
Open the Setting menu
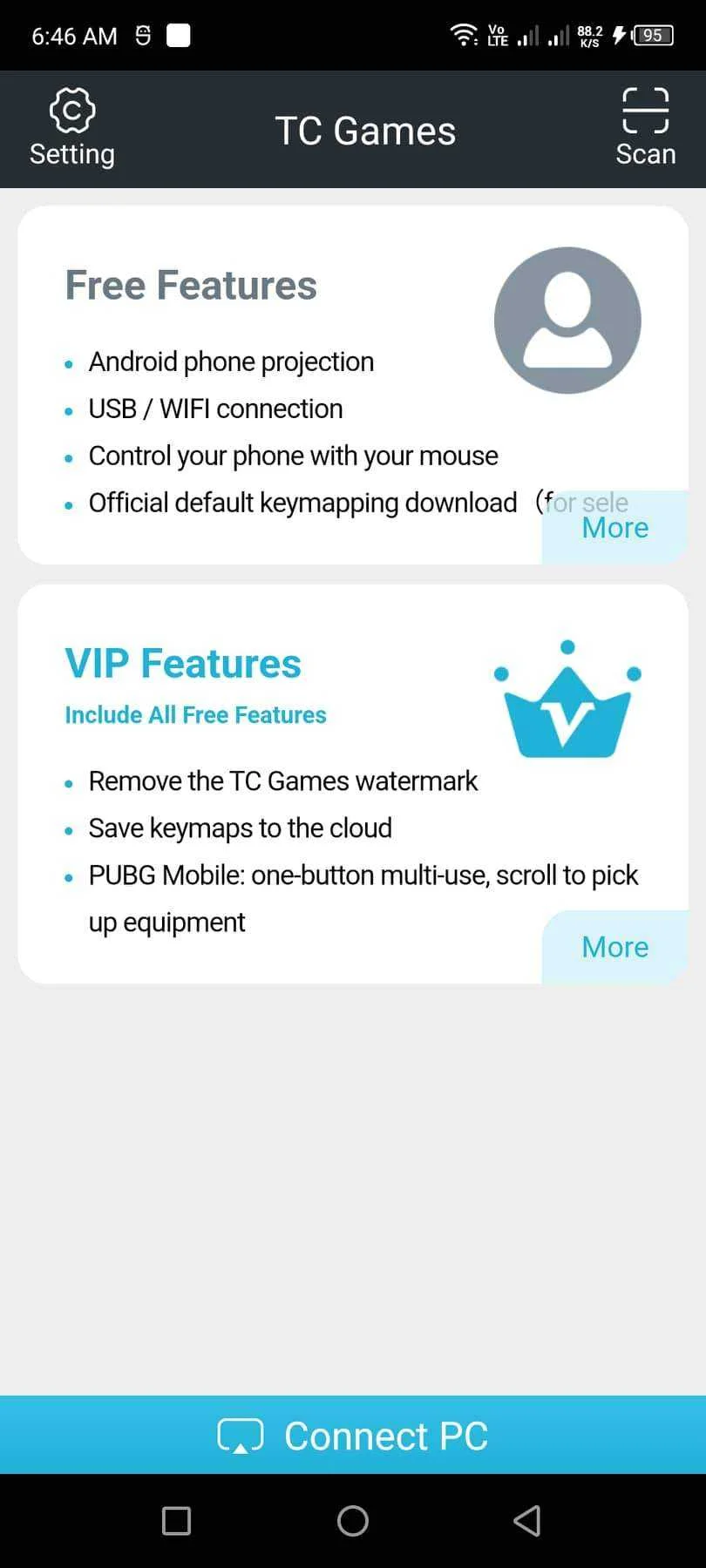click(72, 128)
